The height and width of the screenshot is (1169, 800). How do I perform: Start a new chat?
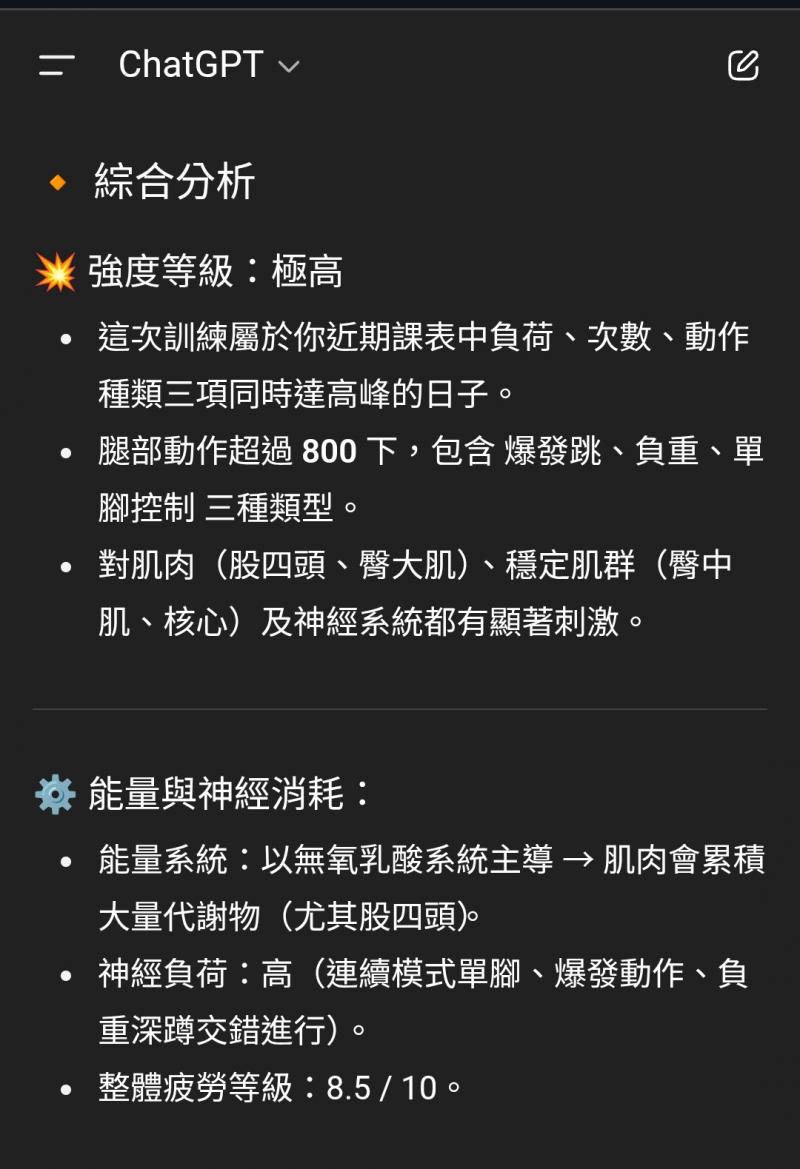coord(743,66)
